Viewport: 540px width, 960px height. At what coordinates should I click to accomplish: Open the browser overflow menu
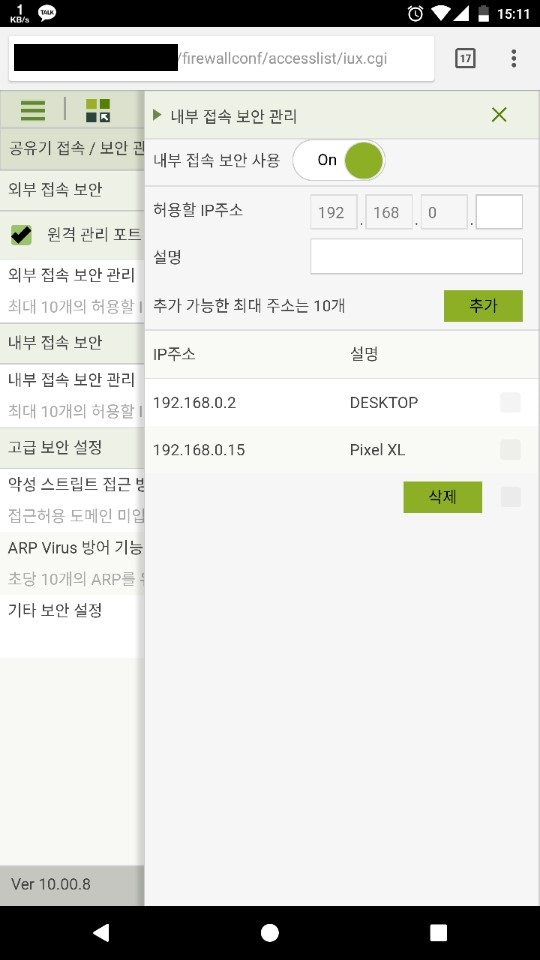[513, 58]
